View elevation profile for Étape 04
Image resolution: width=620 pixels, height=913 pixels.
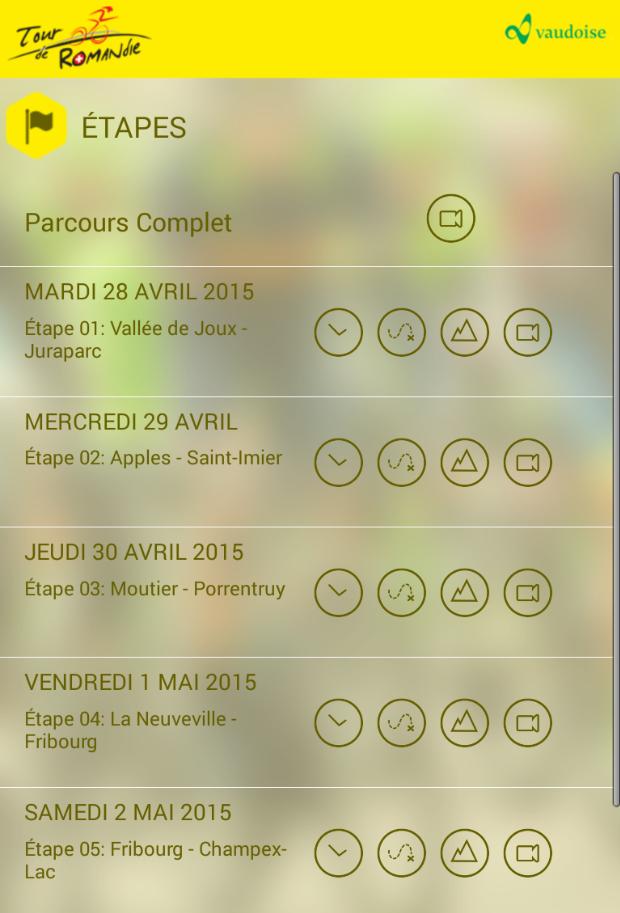point(464,723)
